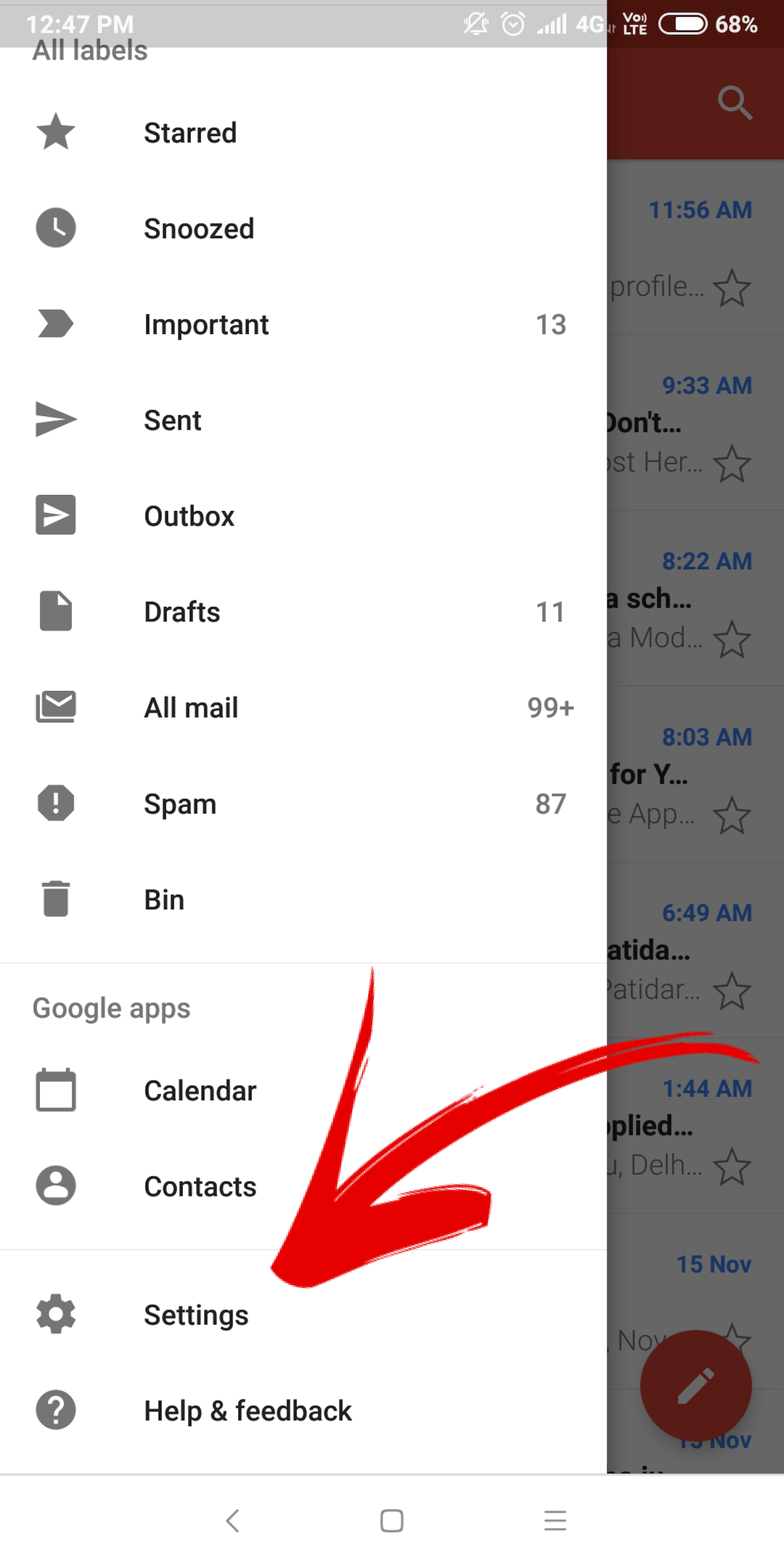Star the 11:56 AM email

point(732,288)
